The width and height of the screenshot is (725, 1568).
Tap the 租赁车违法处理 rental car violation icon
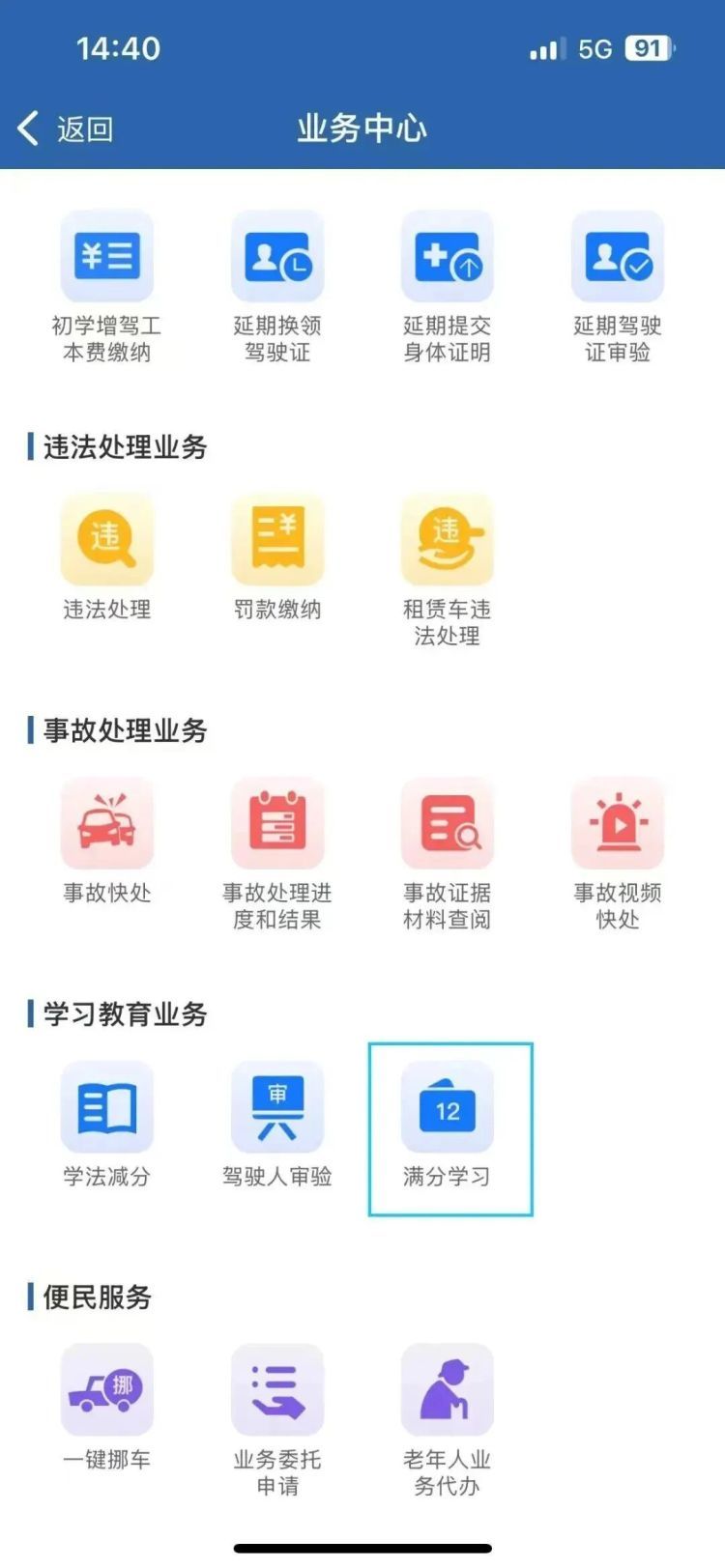pos(446,541)
